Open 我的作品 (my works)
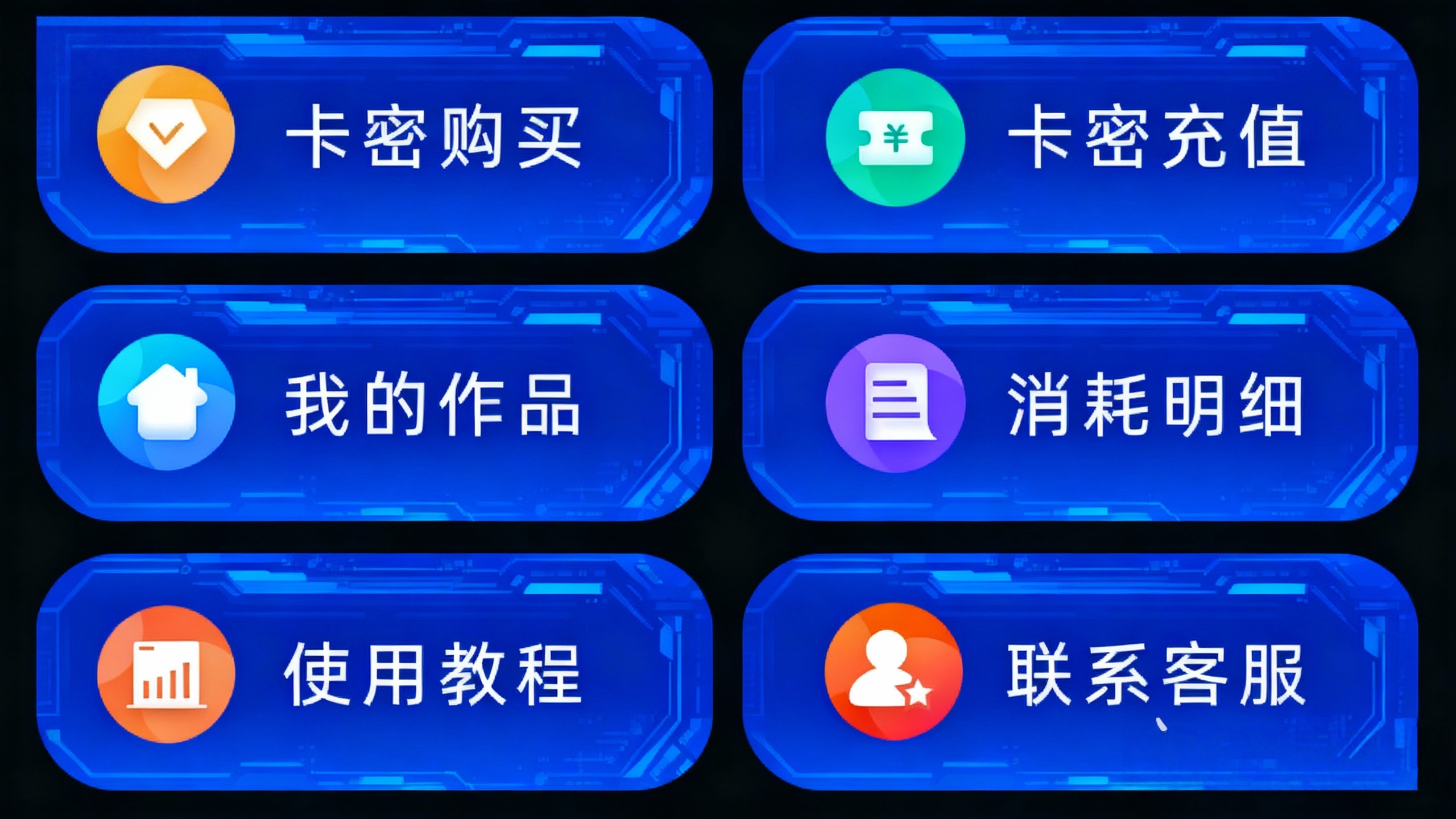Viewport: 1456px width, 819px height. point(374,403)
